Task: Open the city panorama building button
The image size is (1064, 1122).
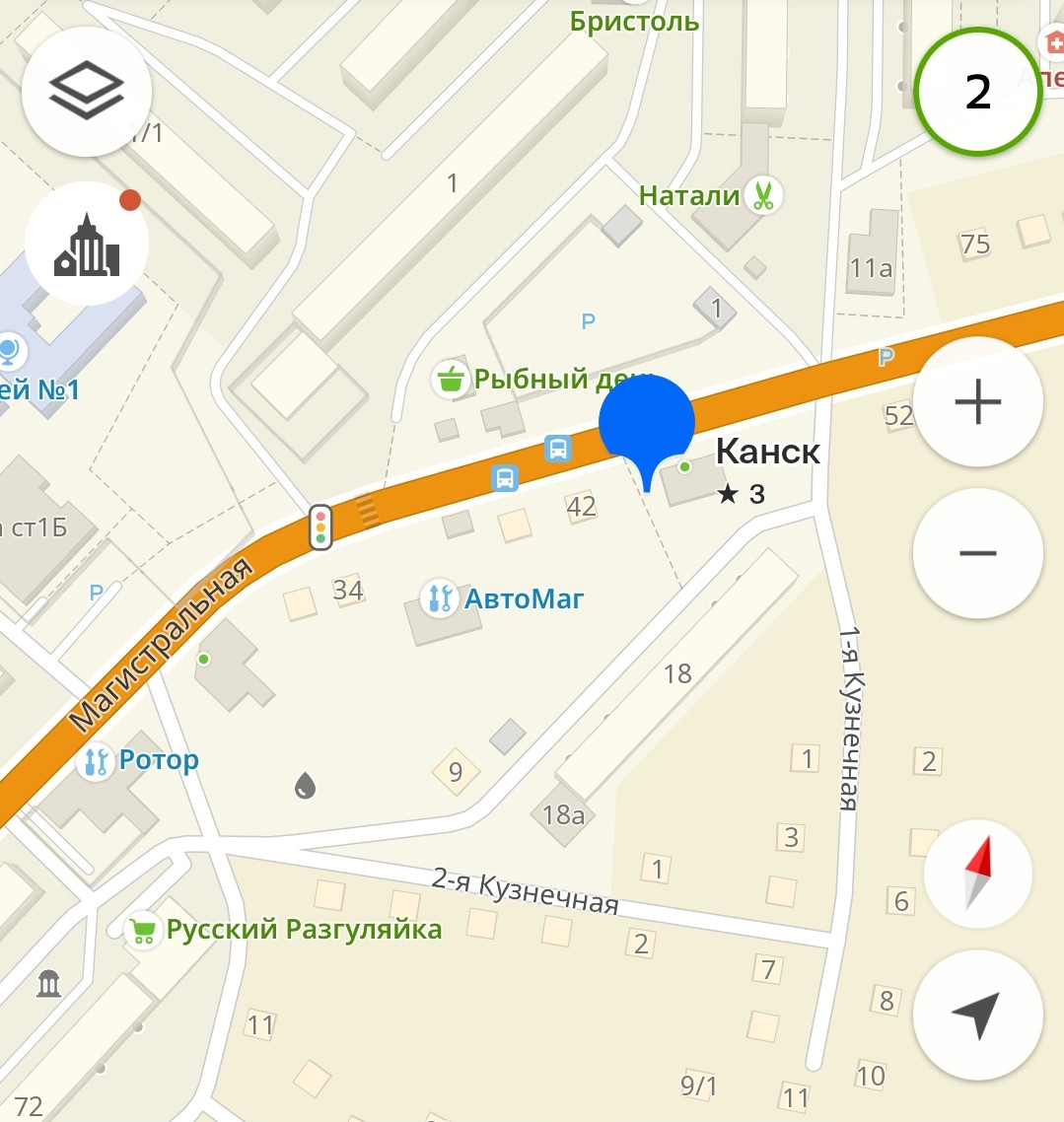Action: click(x=87, y=244)
